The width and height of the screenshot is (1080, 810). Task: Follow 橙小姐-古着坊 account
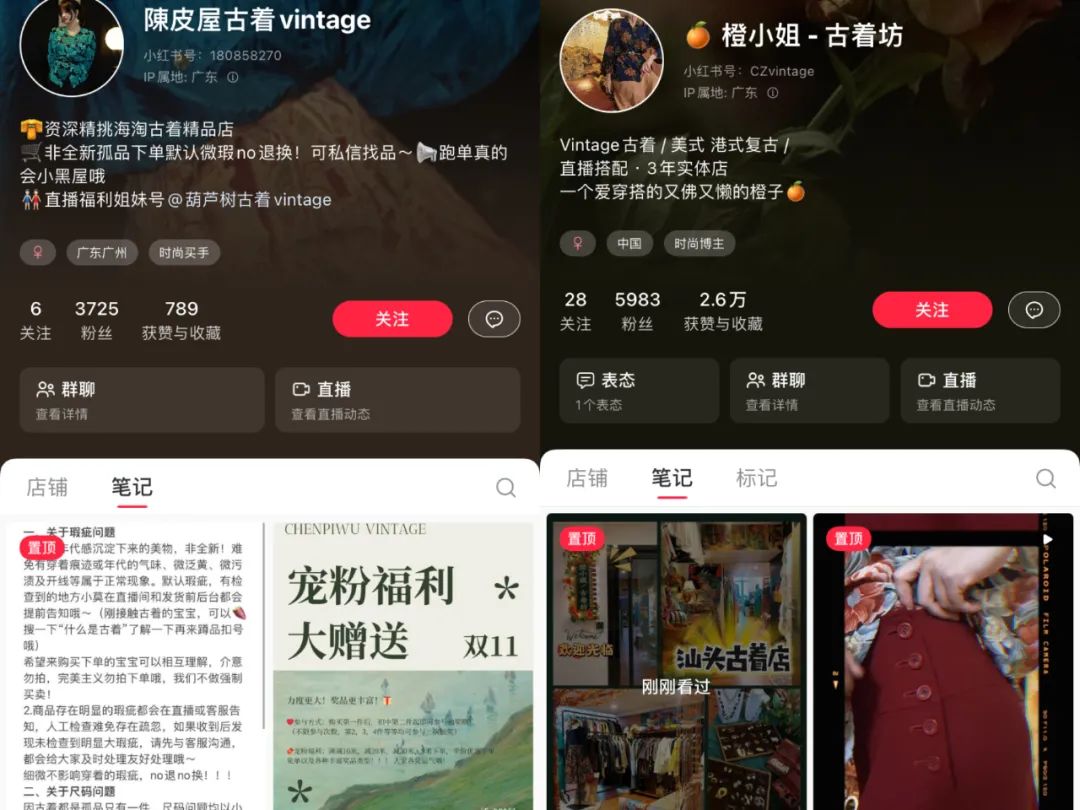(x=931, y=310)
